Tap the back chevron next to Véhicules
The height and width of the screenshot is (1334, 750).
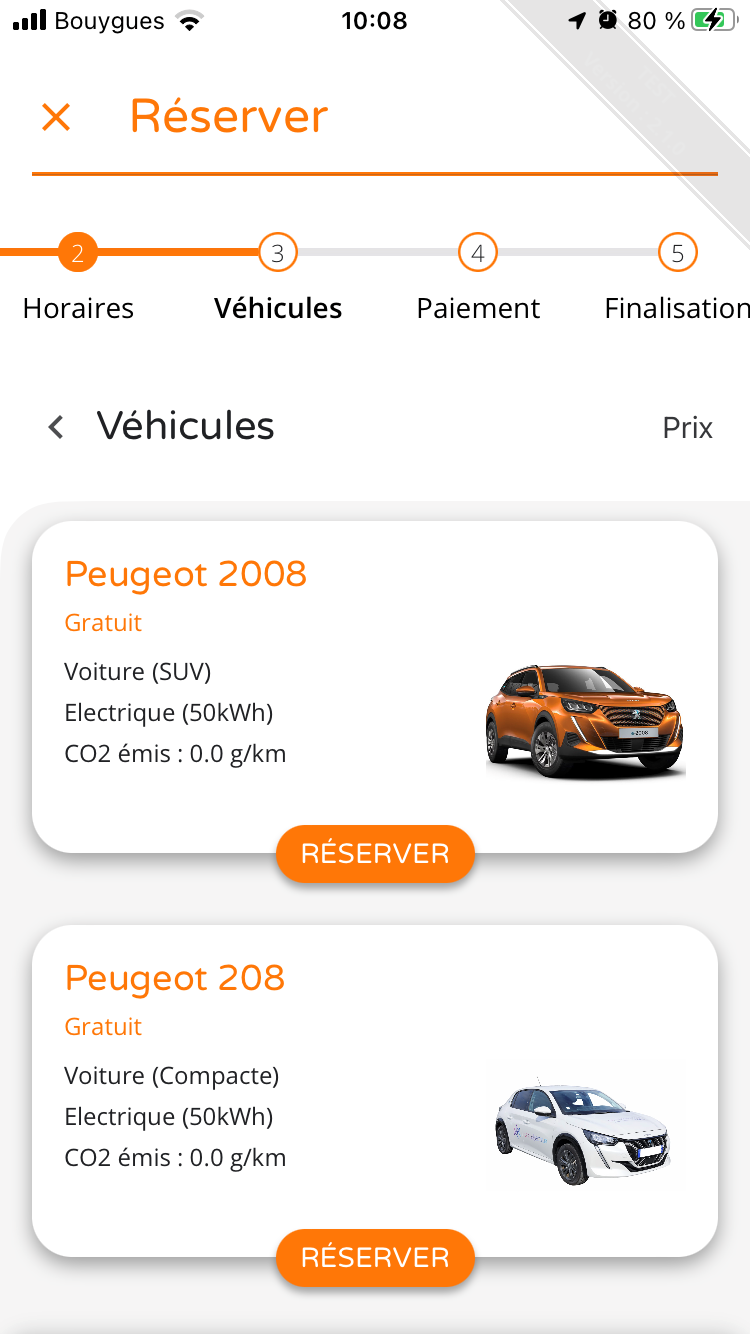click(55, 426)
